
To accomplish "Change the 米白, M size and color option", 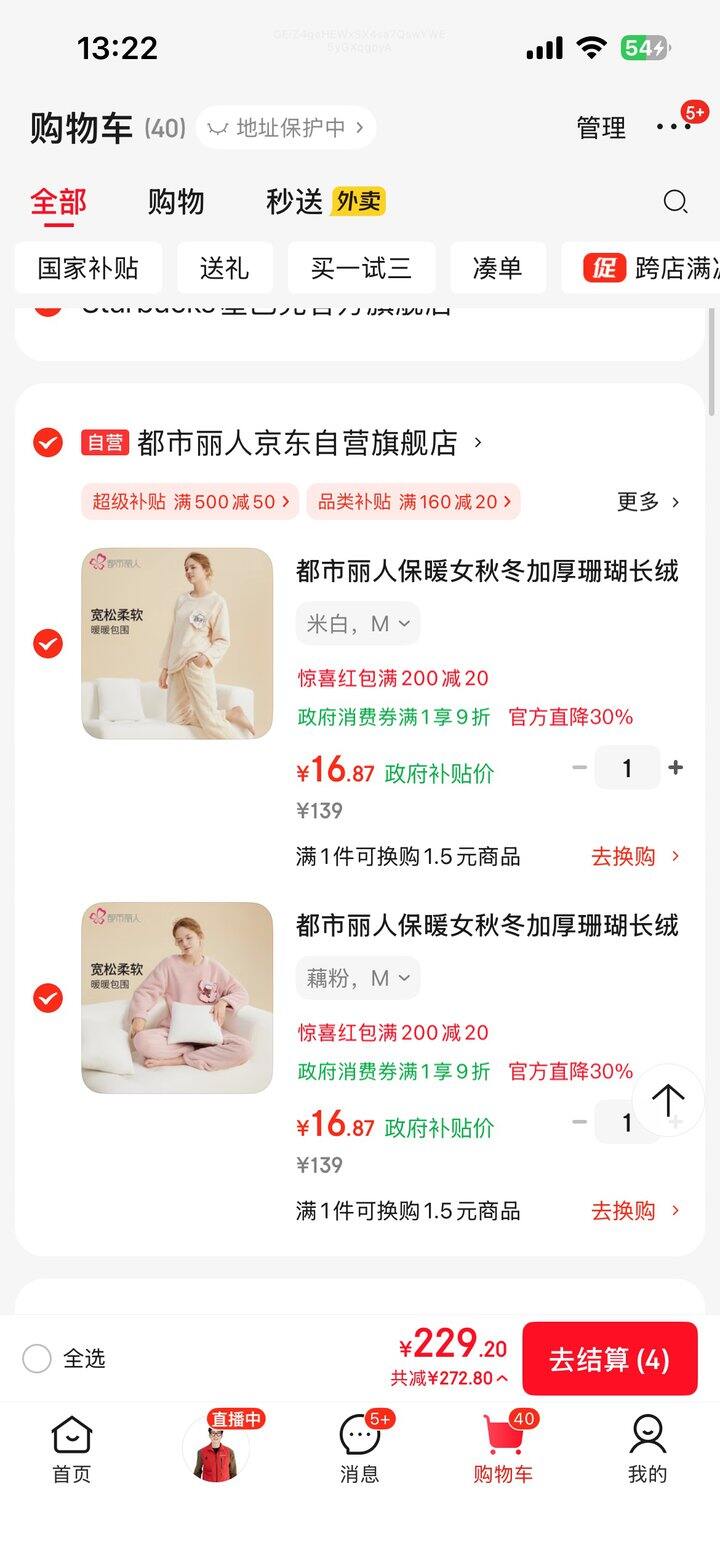I will click(x=358, y=624).
